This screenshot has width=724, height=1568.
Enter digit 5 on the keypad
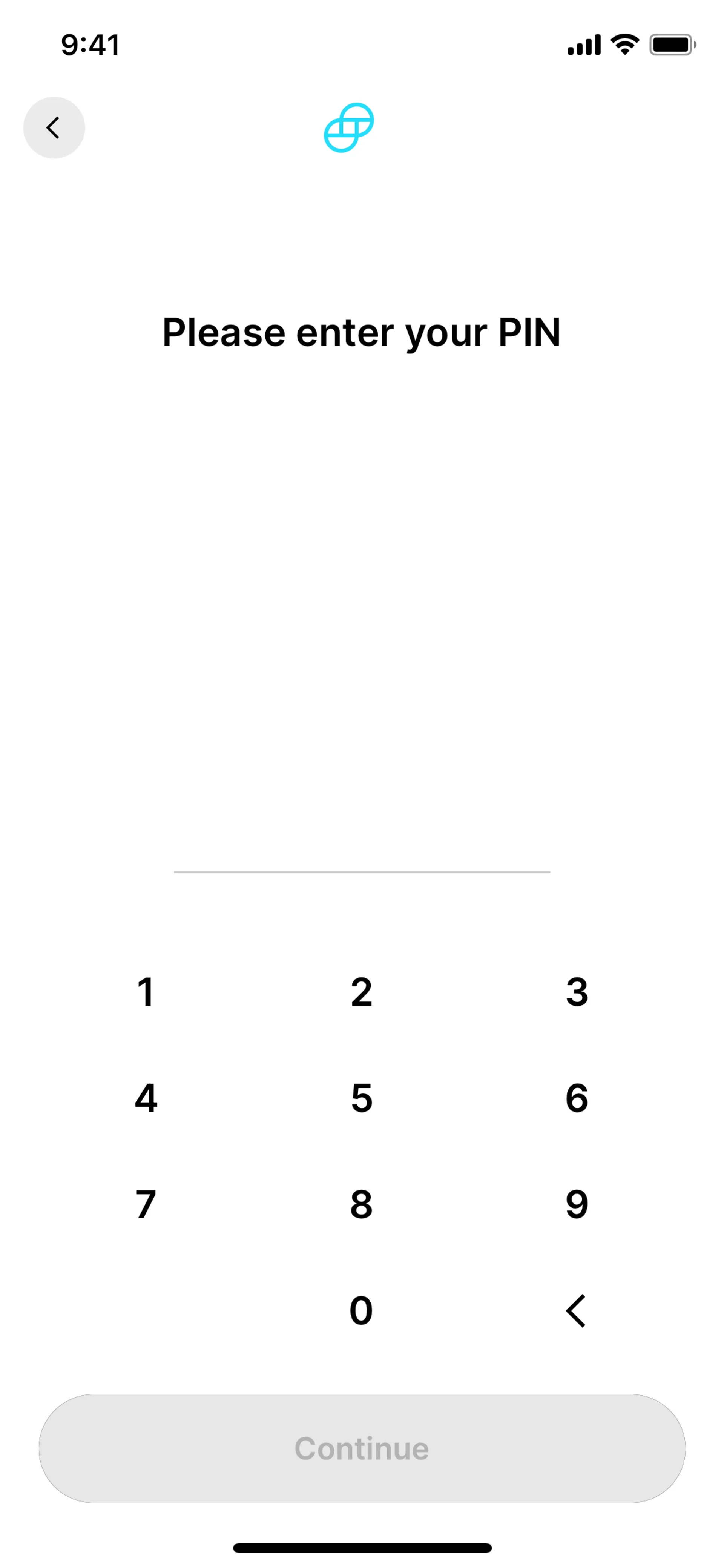[x=361, y=1098]
